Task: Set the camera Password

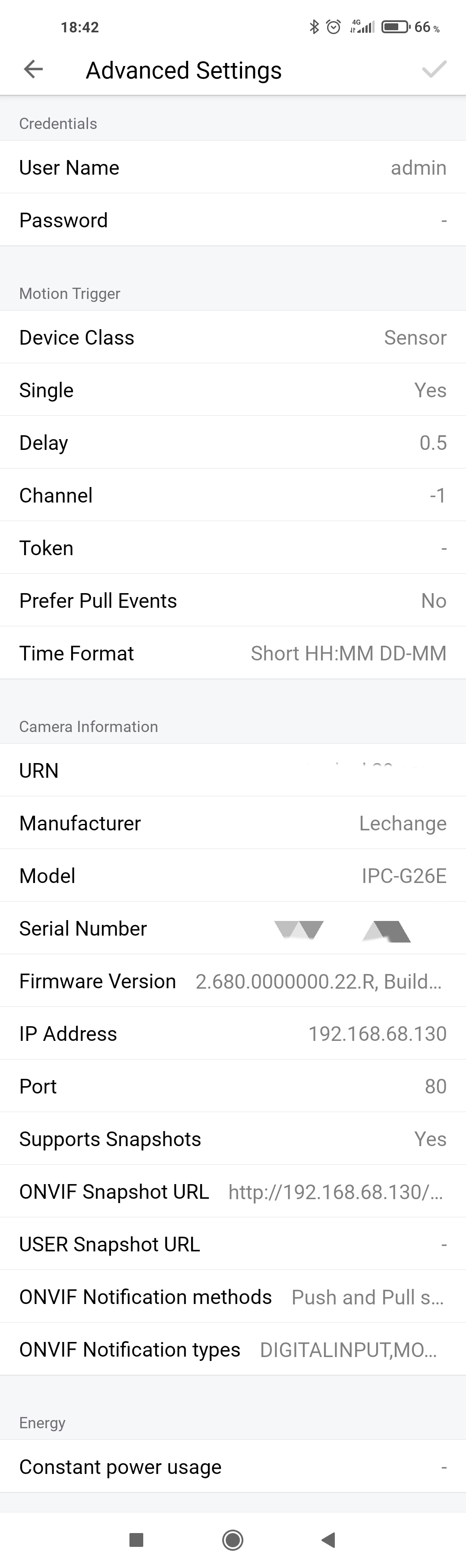Action: [x=233, y=220]
